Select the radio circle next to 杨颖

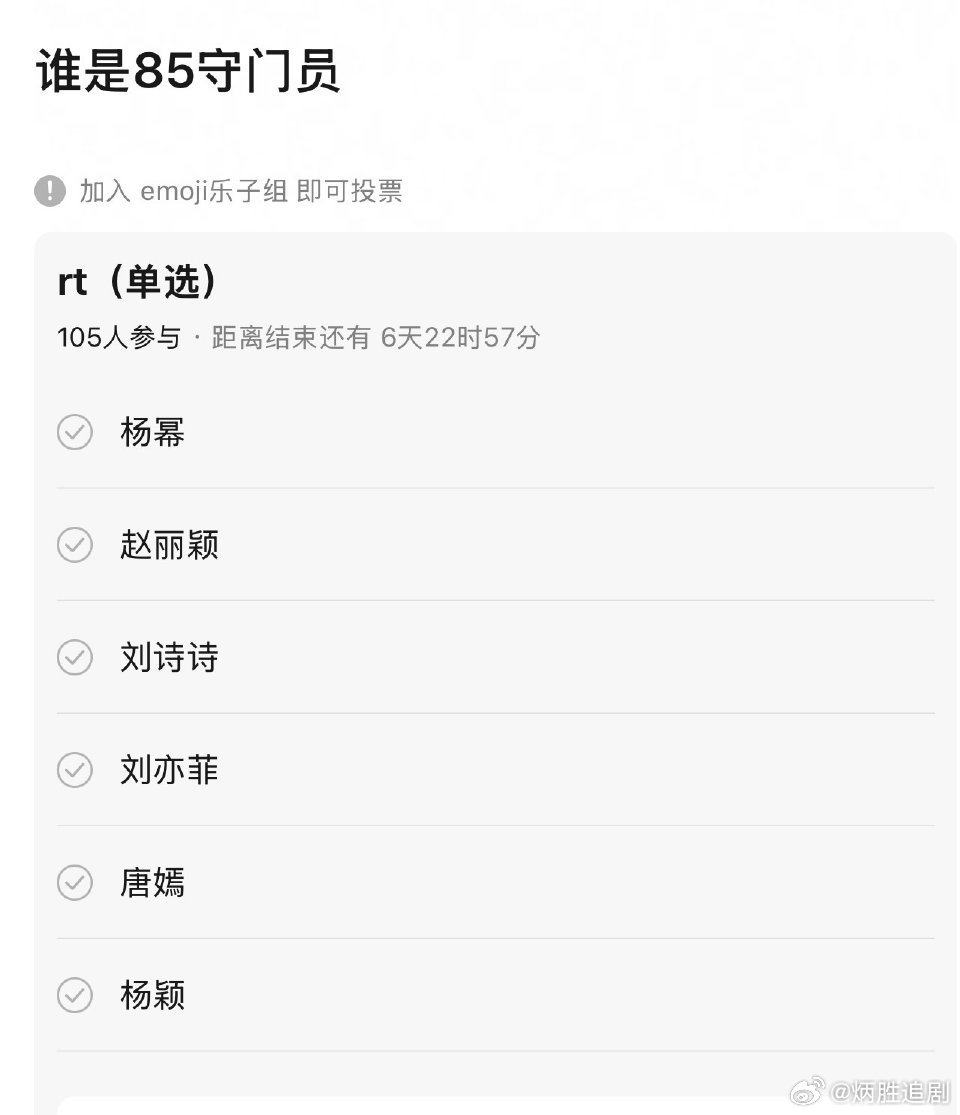(x=75, y=996)
